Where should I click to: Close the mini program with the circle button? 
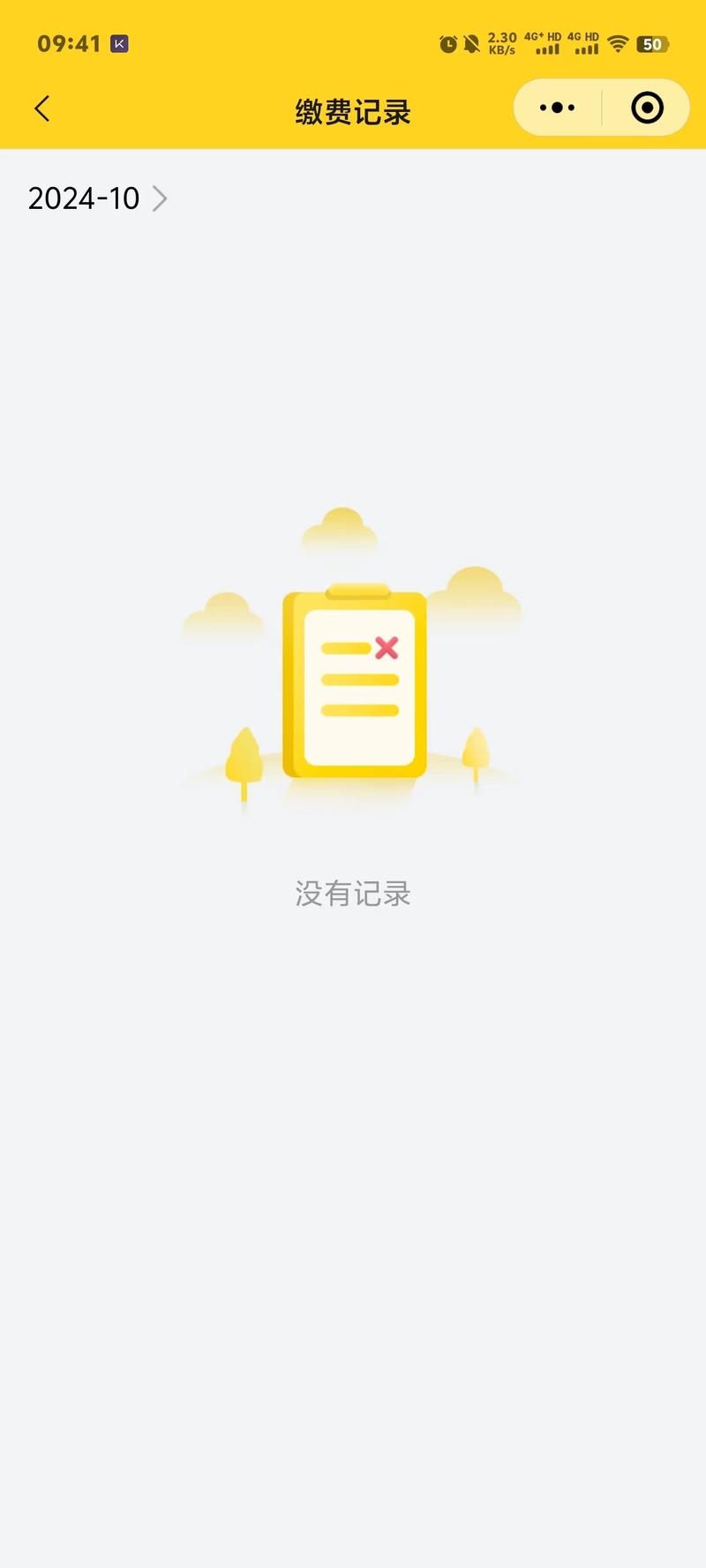pos(647,108)
